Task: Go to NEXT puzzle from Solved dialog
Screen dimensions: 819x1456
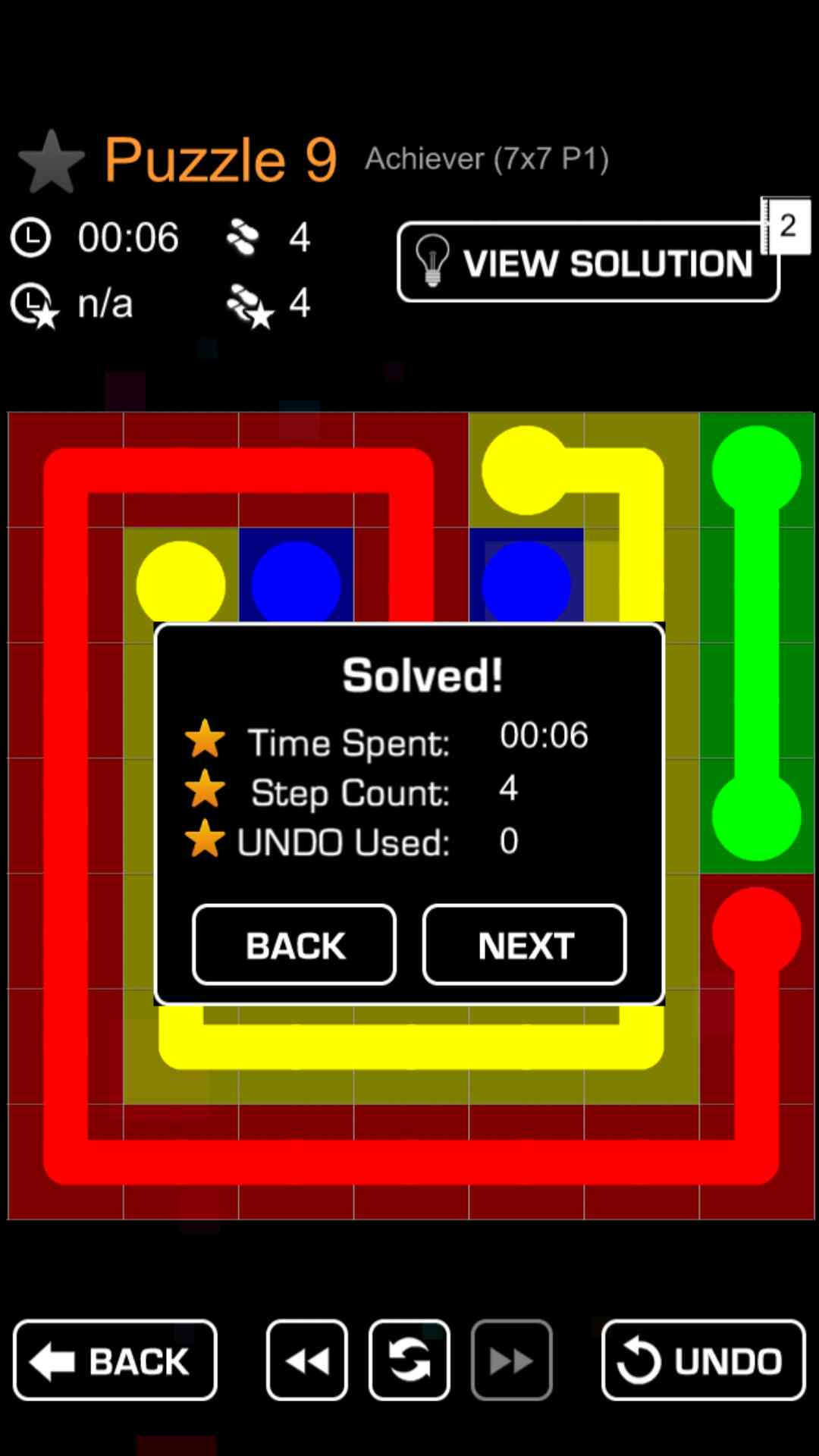Action: pos(524,945)
